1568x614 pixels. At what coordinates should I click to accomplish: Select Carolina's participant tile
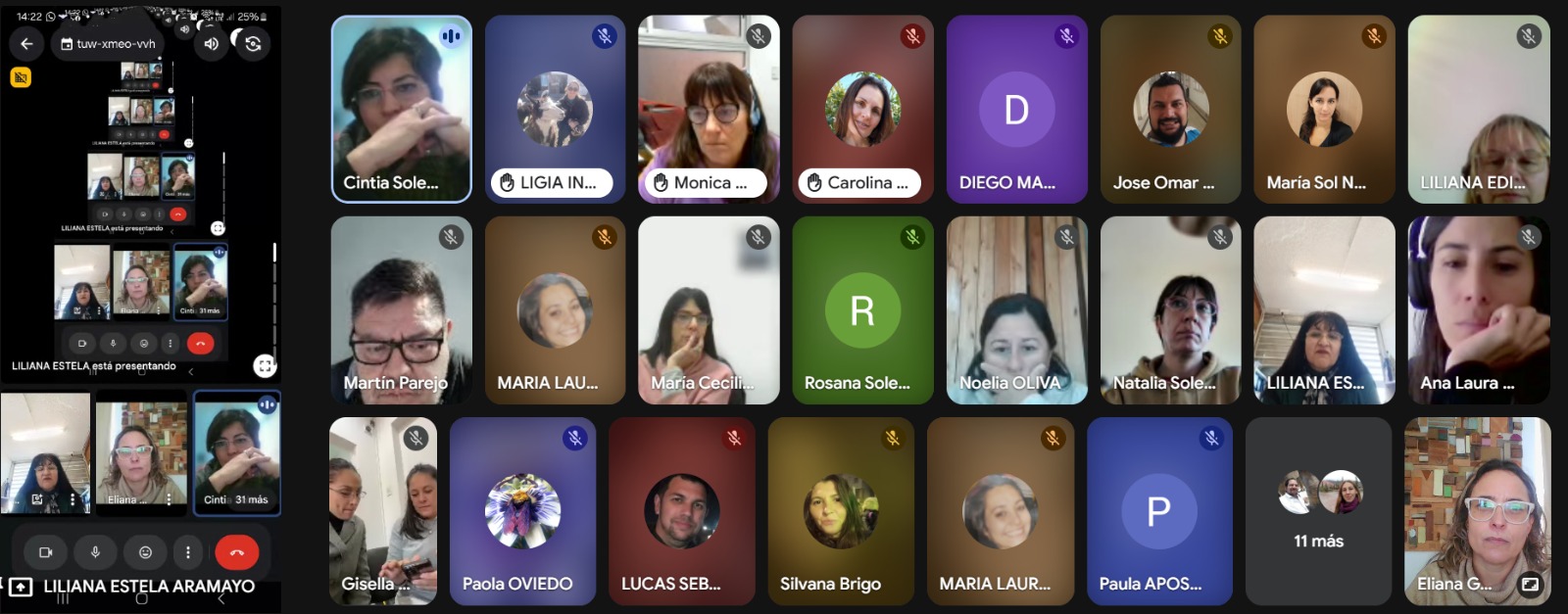(x=862, y=108)
